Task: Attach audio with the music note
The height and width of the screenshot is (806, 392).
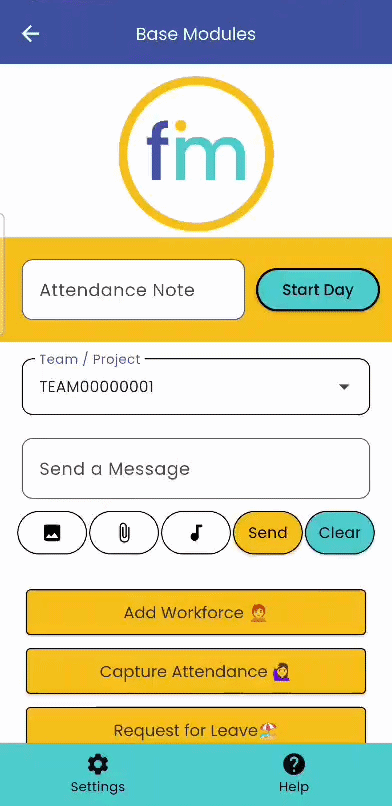Action: 196,533
